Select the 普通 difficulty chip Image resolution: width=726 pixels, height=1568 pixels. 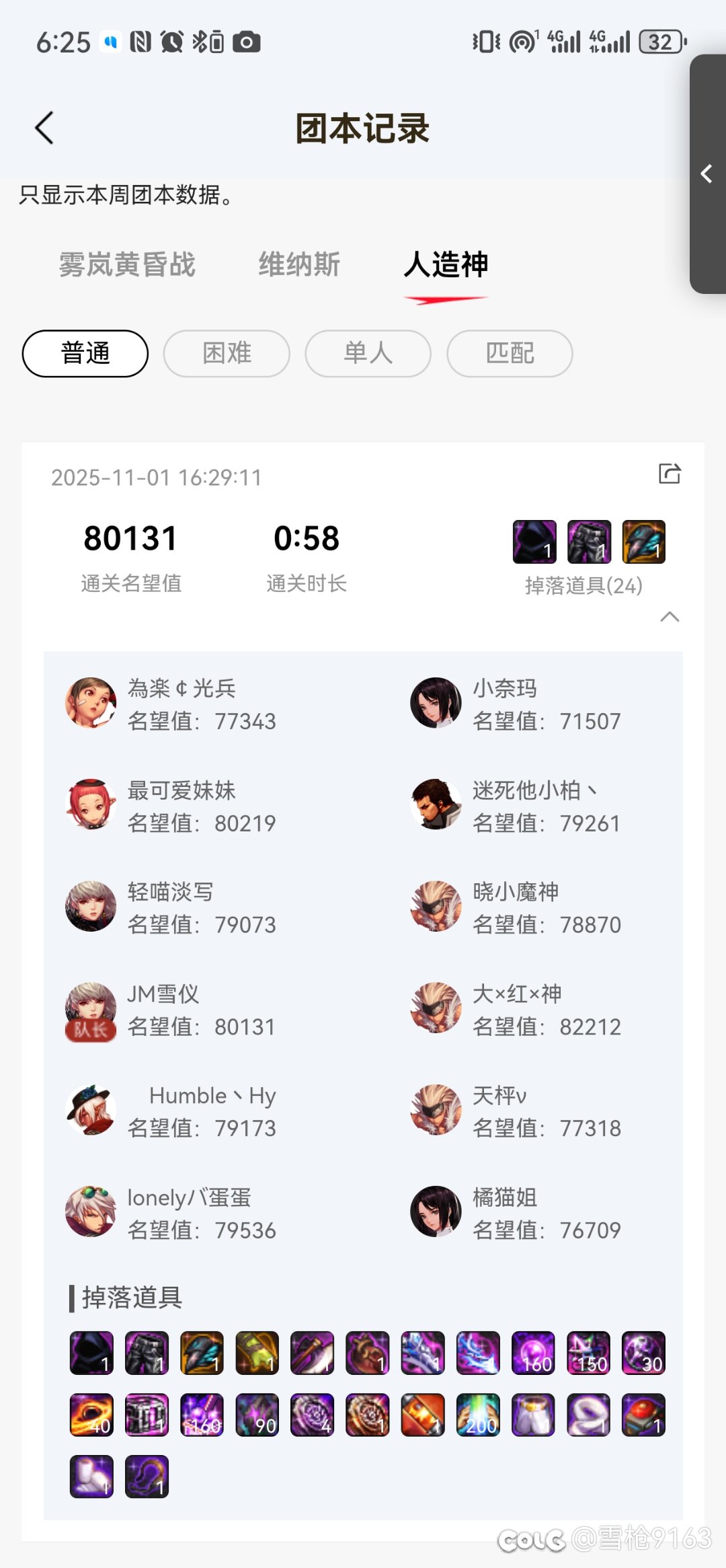85,353
